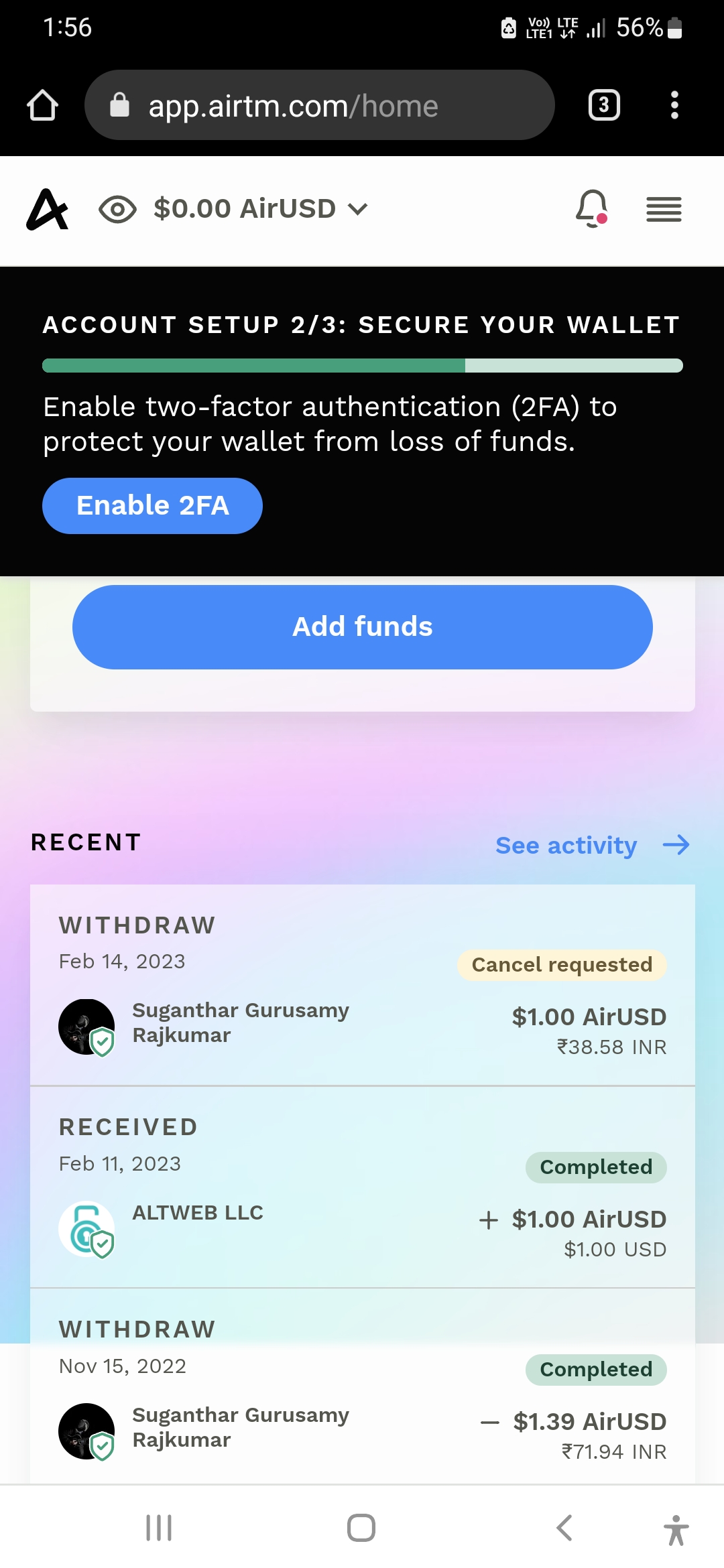Open the browser home page
Image resolution: width=724 pixels, height=1568 pixels.
point(42,105)
